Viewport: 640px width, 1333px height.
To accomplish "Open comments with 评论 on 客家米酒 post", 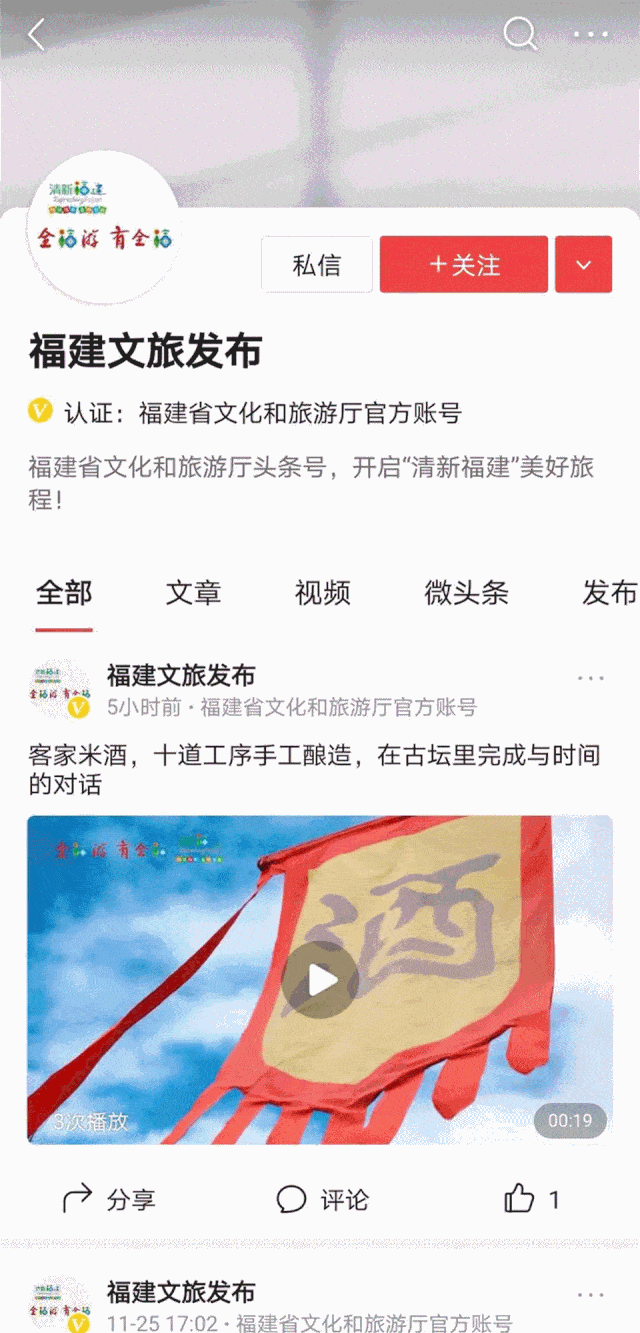I will pyautogui.click(x=322, y=1199).
